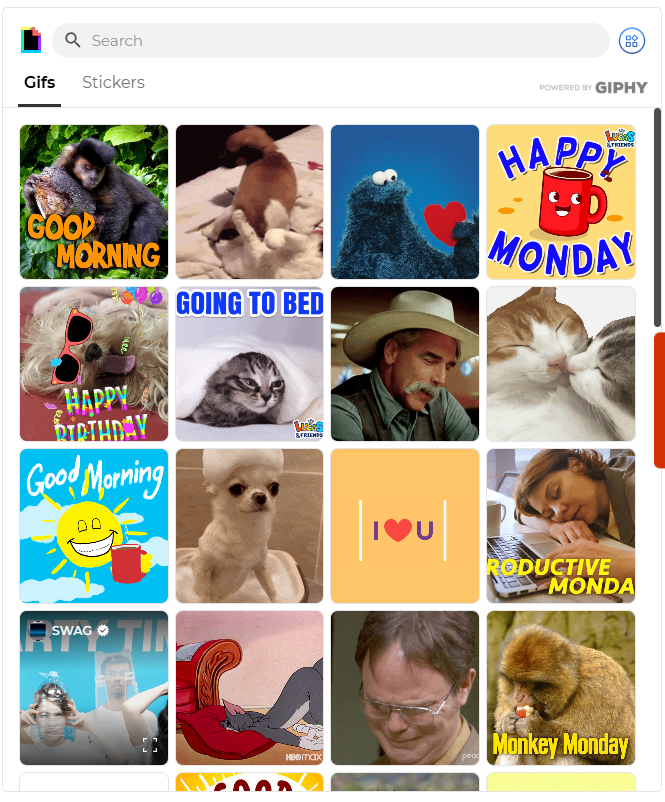Pick the Happy Birthday dog GIF
Viewport: 665px width, 802px height.
click(x=94, y=364)
